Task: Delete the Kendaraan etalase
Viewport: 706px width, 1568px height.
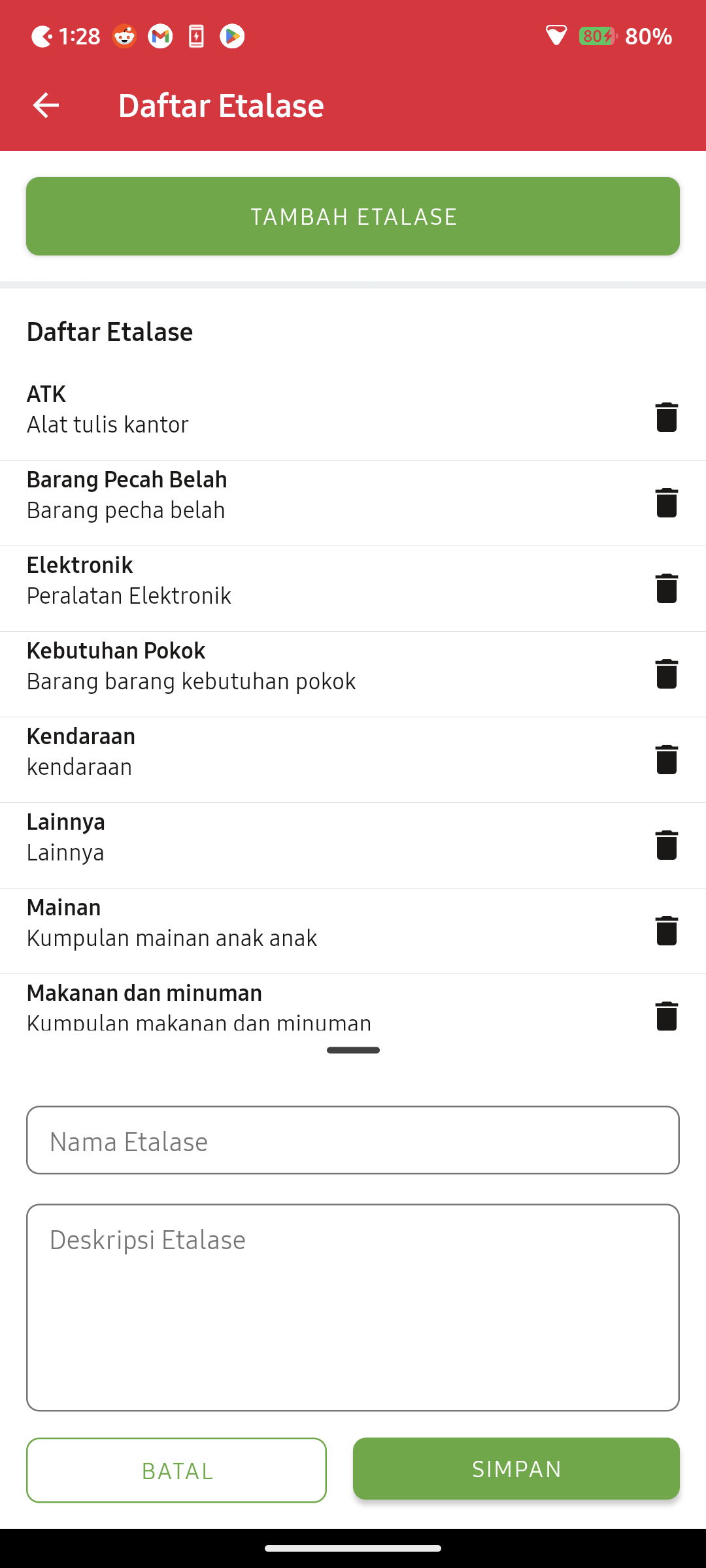Action: coord(666,759)
